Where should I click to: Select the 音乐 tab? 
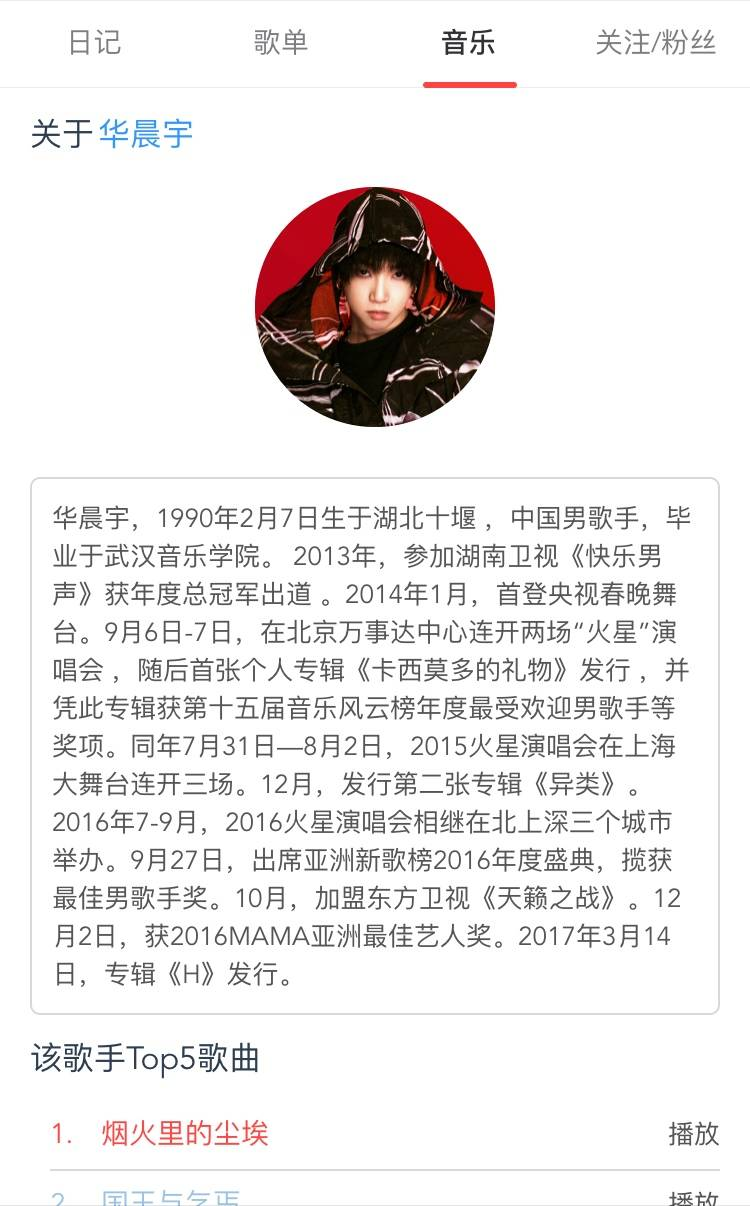(468, 43)
